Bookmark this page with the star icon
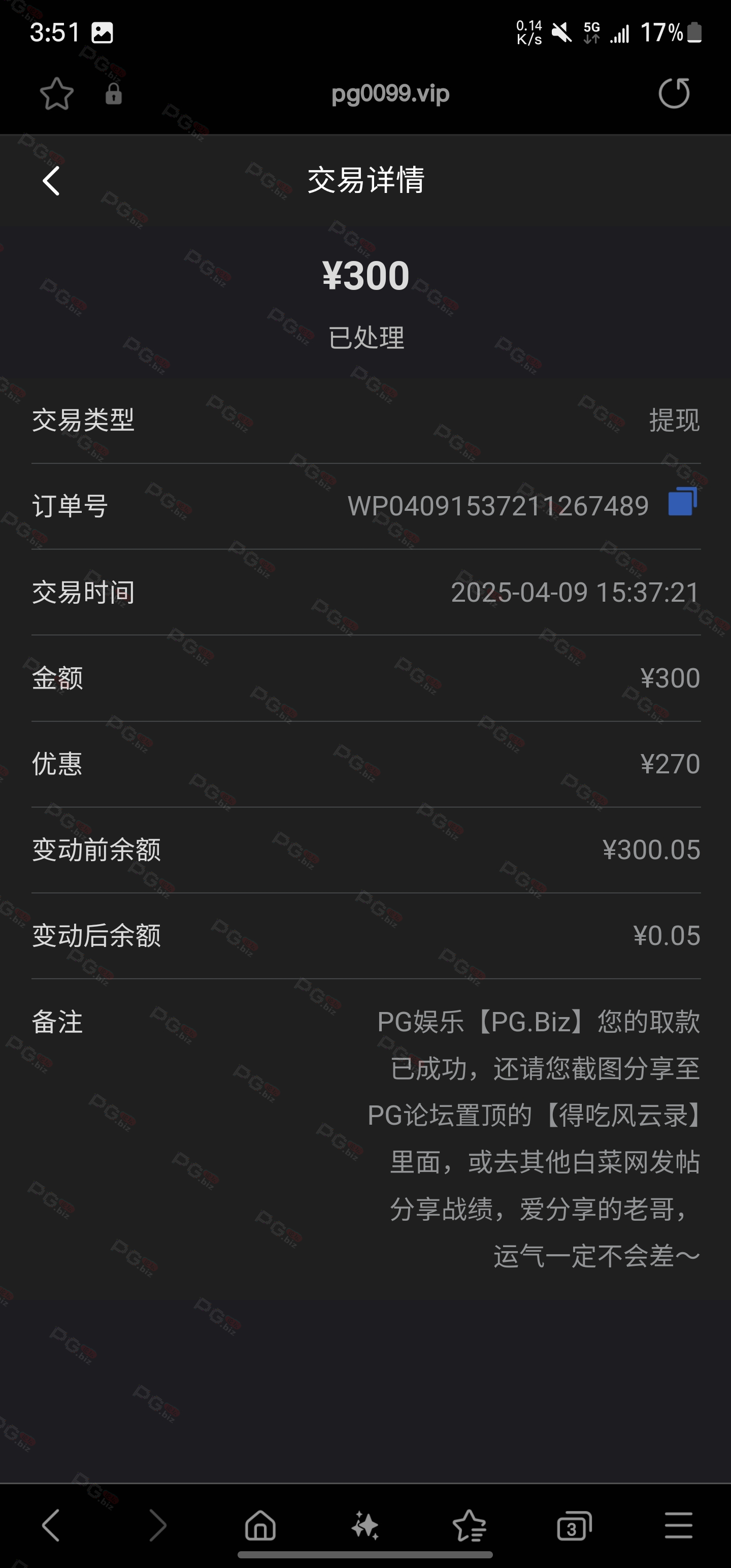Image resolution: width=731 pixels, height=1568 pixels. tap(57, 94)
